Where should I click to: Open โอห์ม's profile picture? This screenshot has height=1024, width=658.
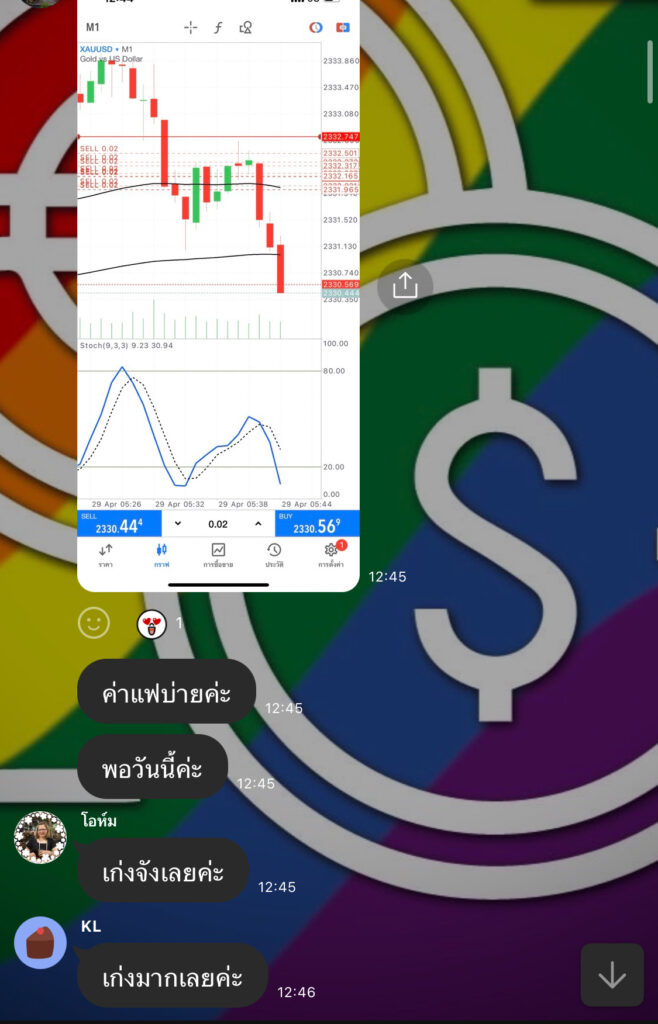40,837
